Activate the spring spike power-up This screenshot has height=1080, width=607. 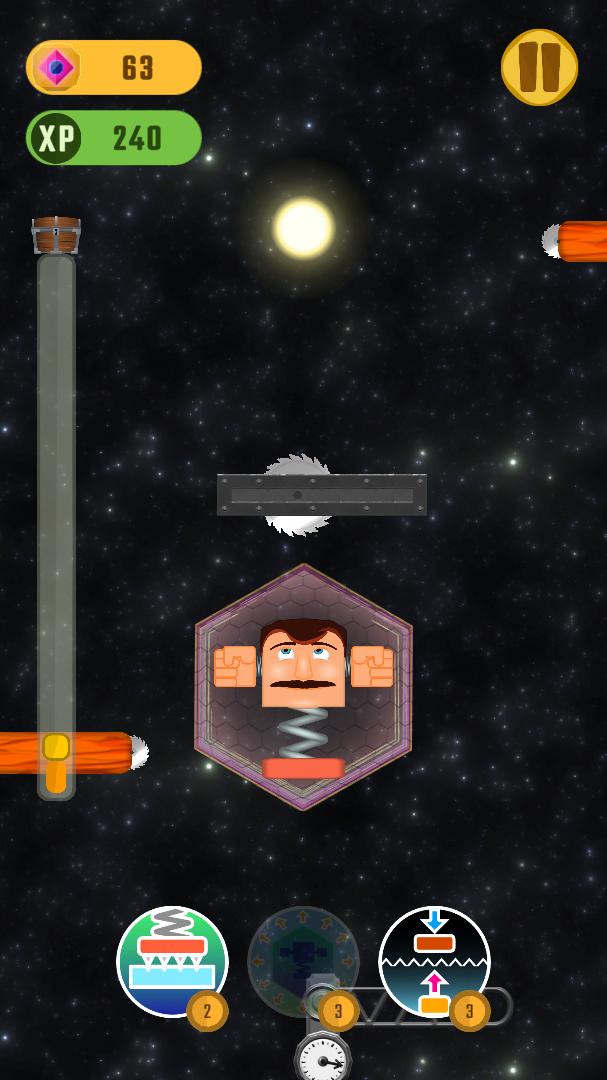pos(172,962)
